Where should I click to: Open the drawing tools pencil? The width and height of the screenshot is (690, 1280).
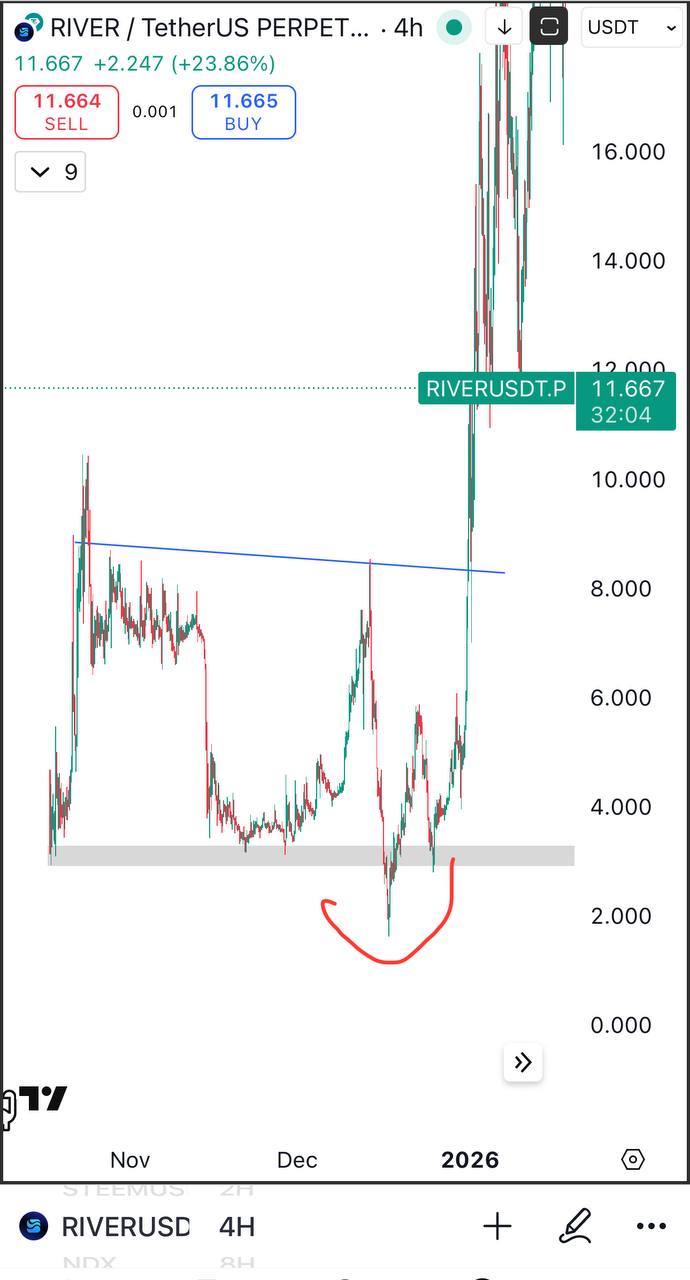tap(576, 1226)
